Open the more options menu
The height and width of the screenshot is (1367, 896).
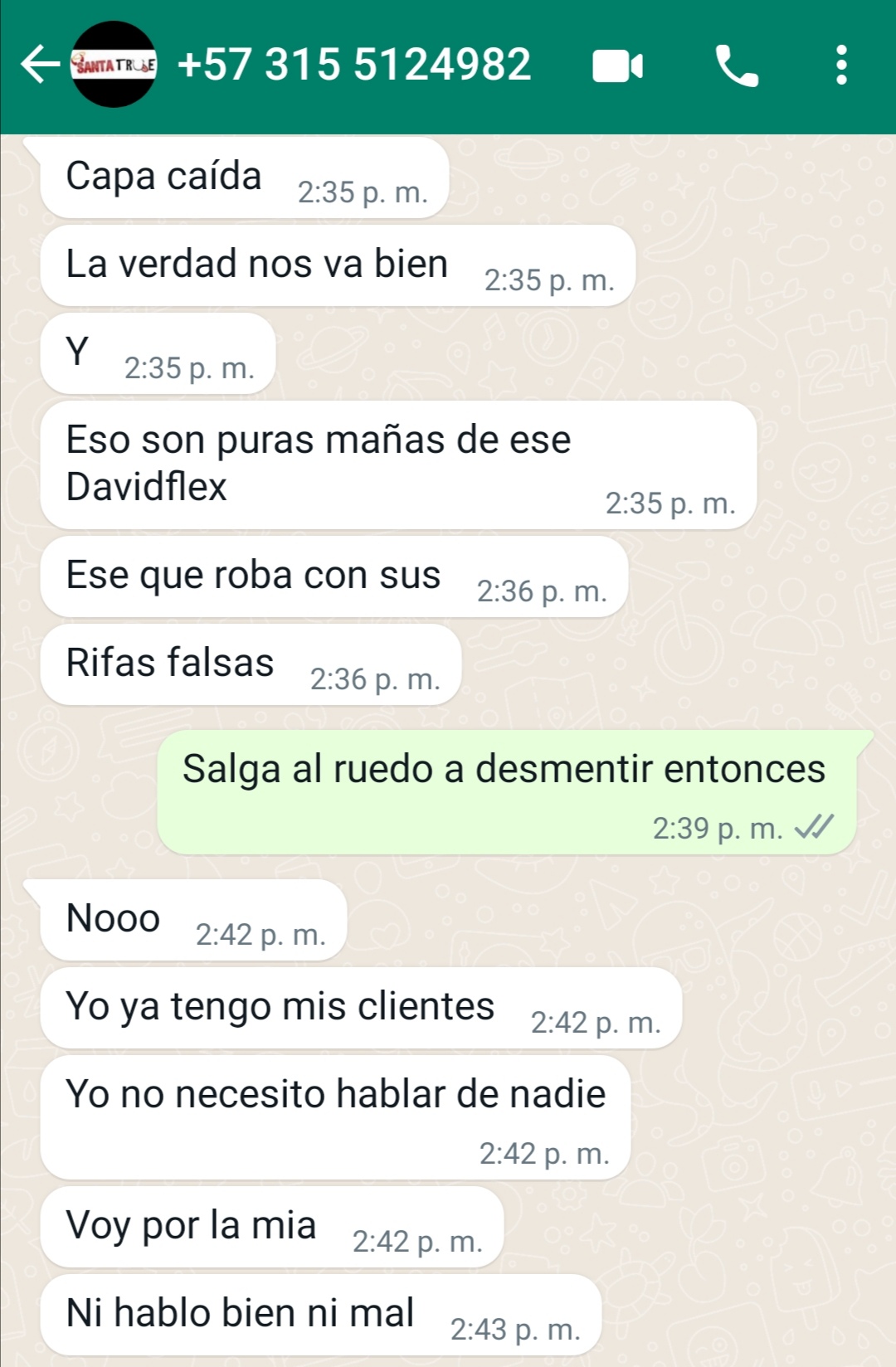coord(841,65)
